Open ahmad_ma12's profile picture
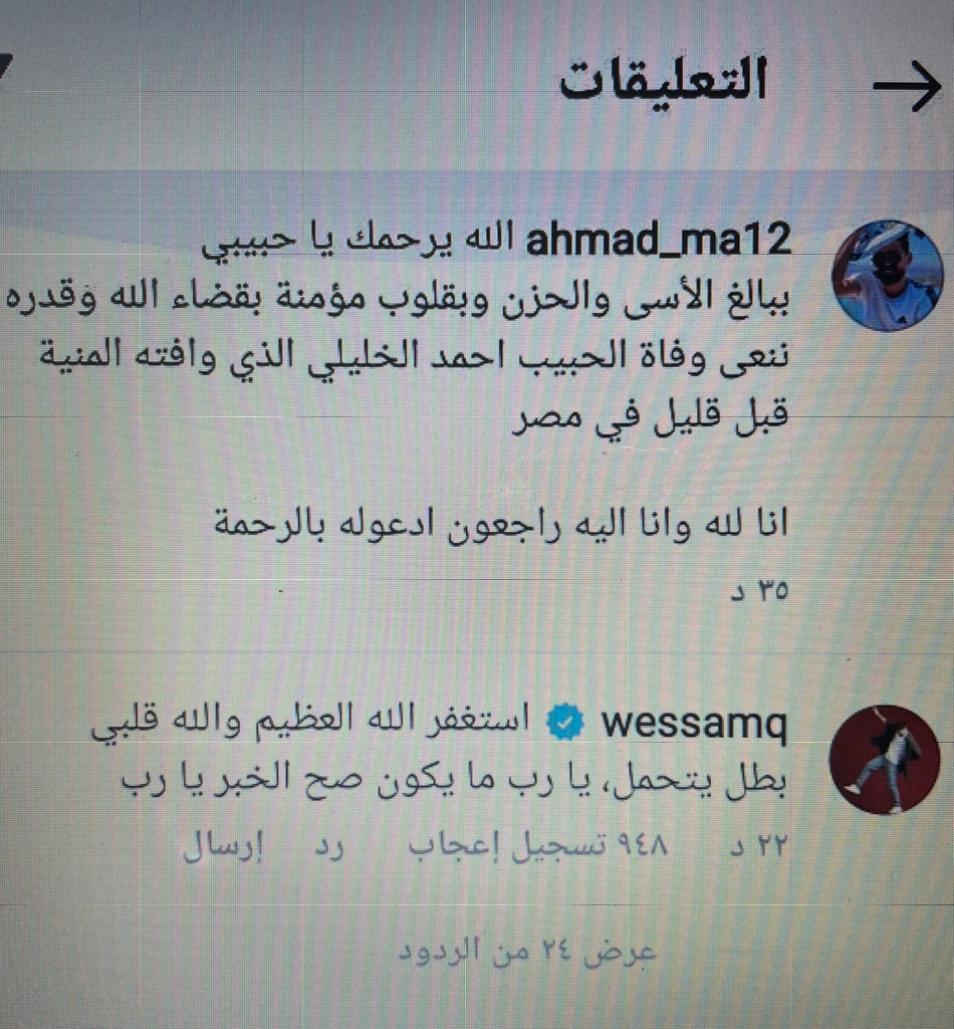Image resolution: width=954 pixels, height=1029 pixels. 886,276
